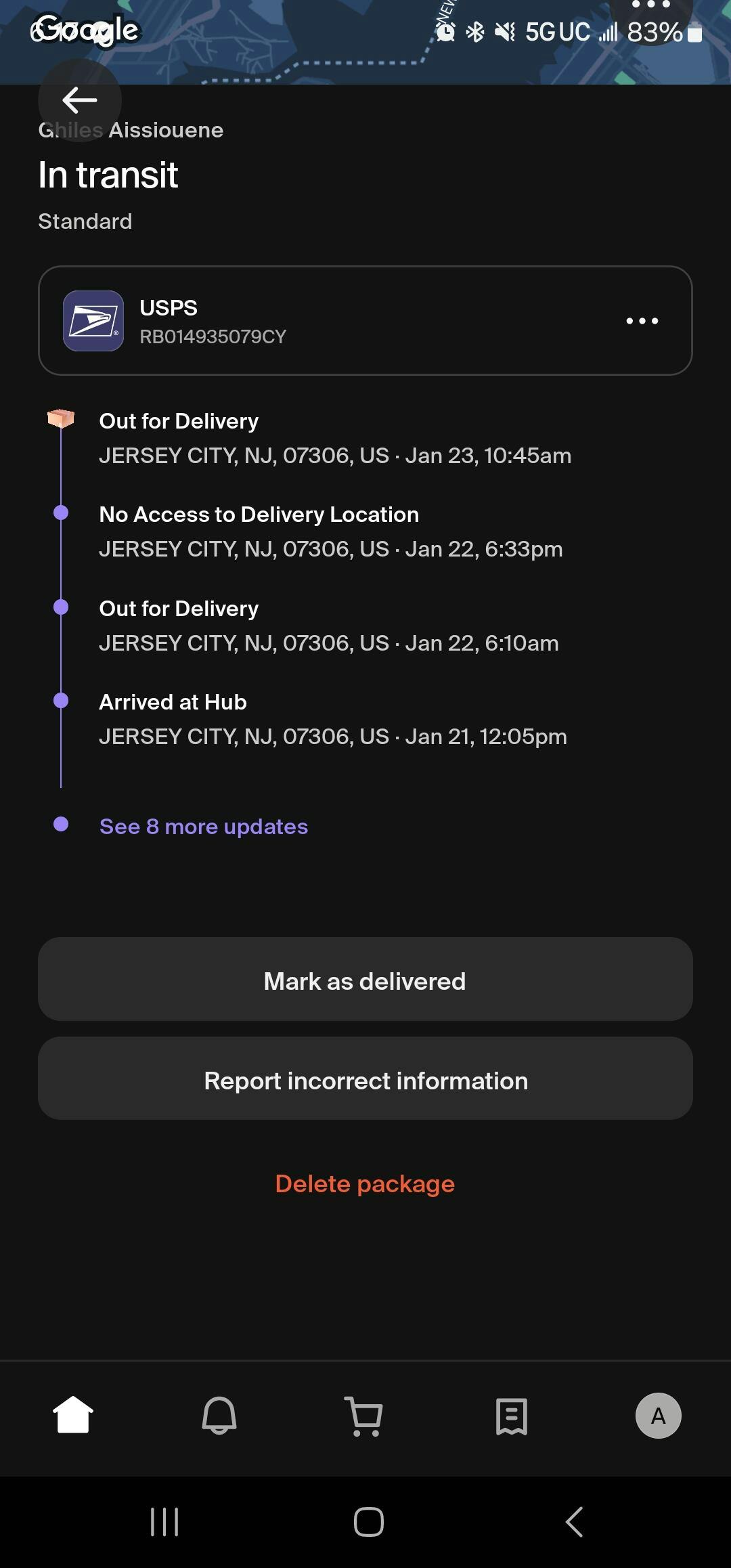Switch to the orders receipt tab

tap(512, 1416)
